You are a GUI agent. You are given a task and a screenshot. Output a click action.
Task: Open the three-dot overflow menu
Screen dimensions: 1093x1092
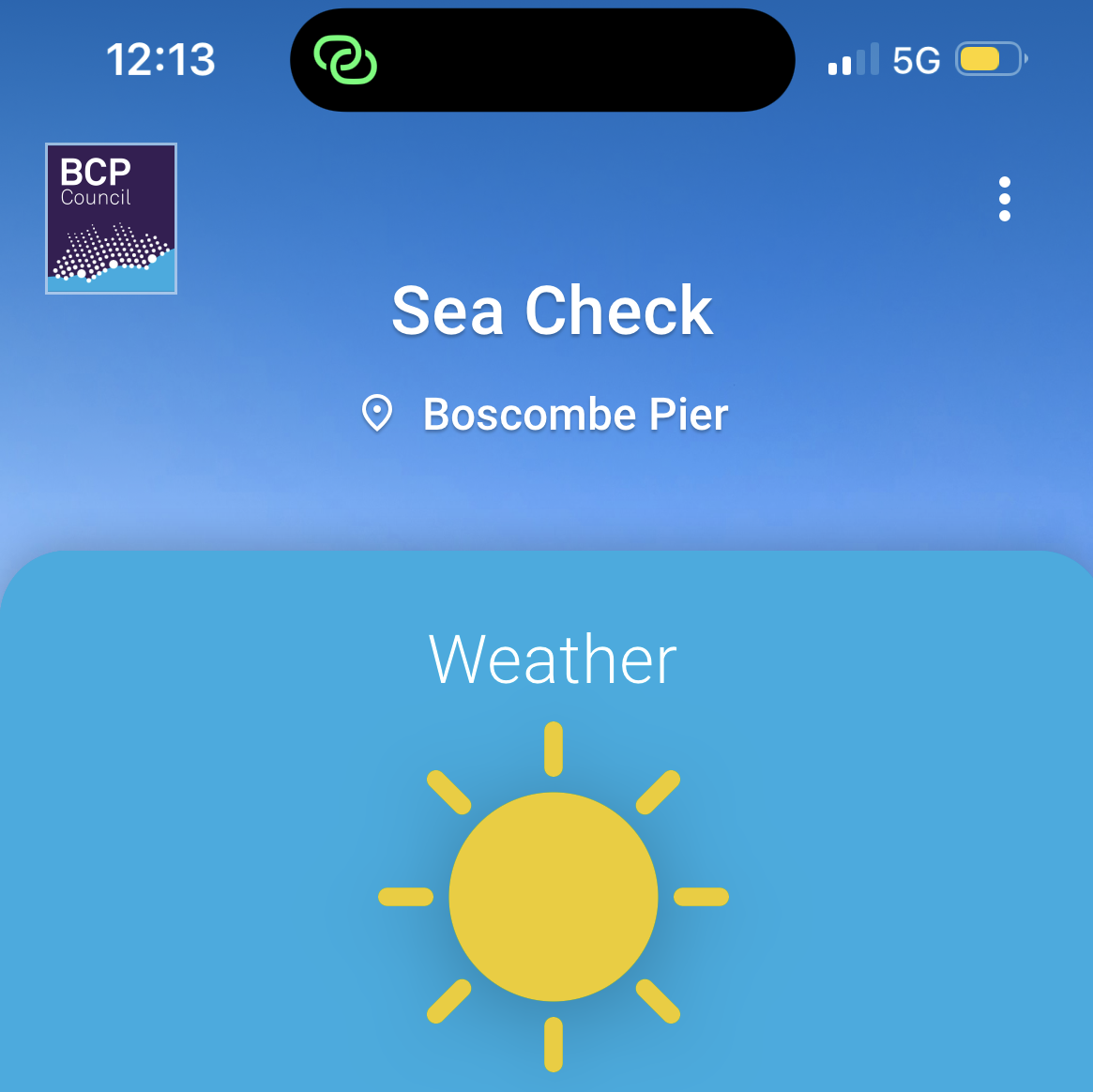1004,199
